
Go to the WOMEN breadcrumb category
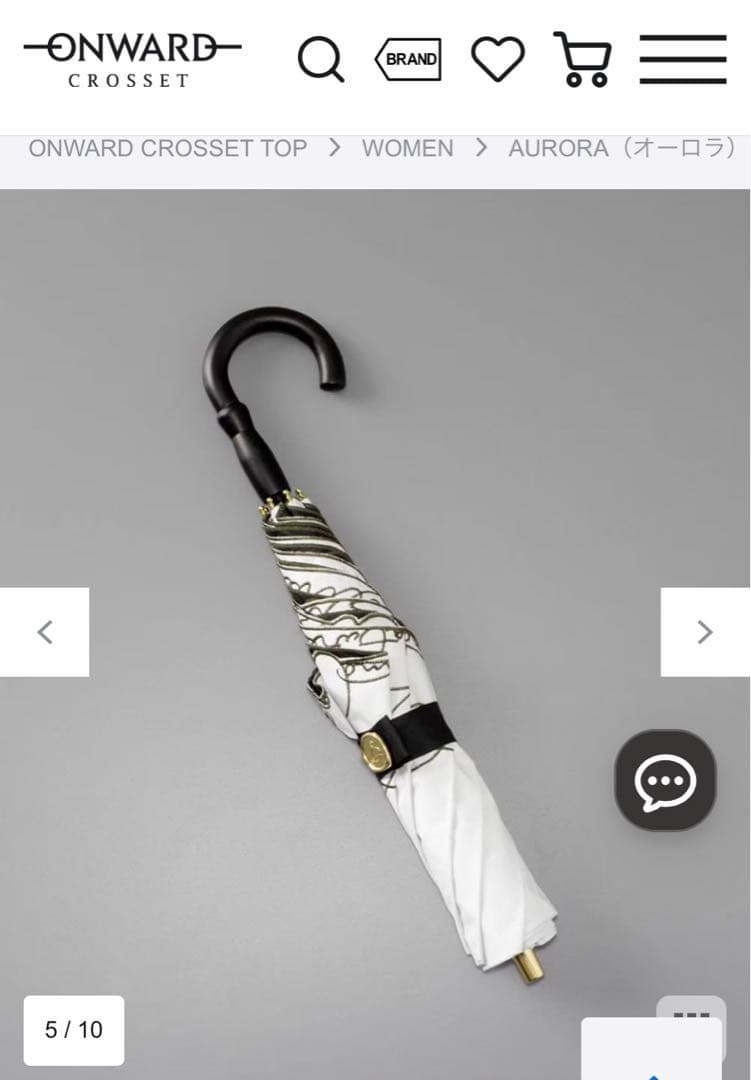[x=407, y=148]
